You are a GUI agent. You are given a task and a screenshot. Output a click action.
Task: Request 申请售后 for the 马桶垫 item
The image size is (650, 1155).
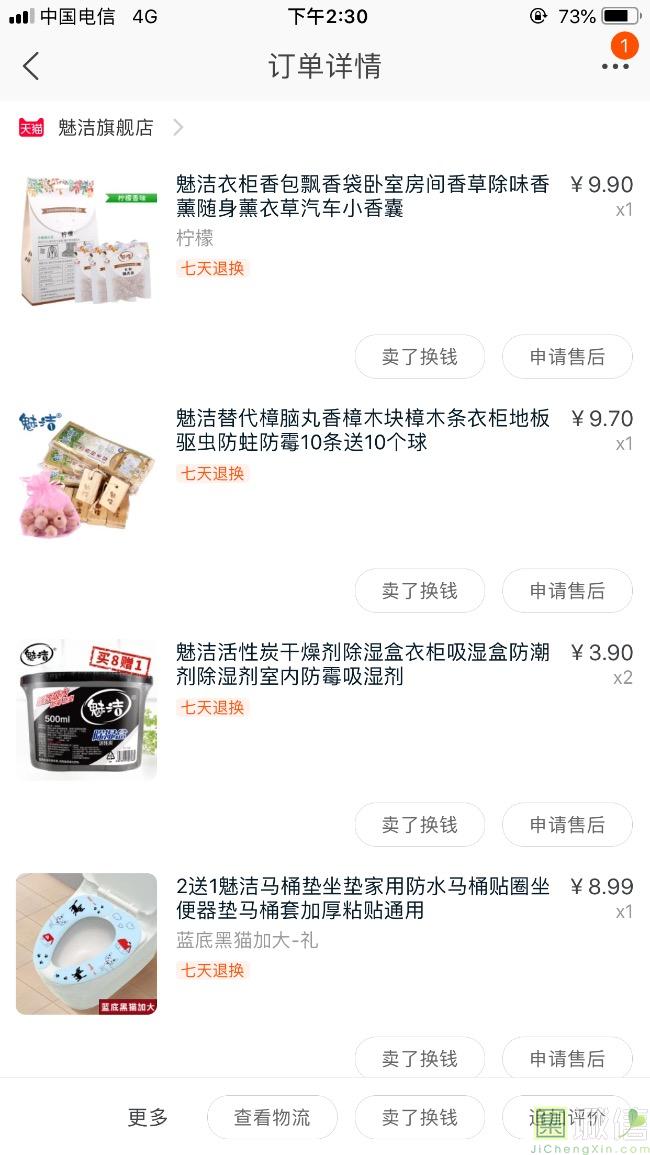tap(567, 1058)
